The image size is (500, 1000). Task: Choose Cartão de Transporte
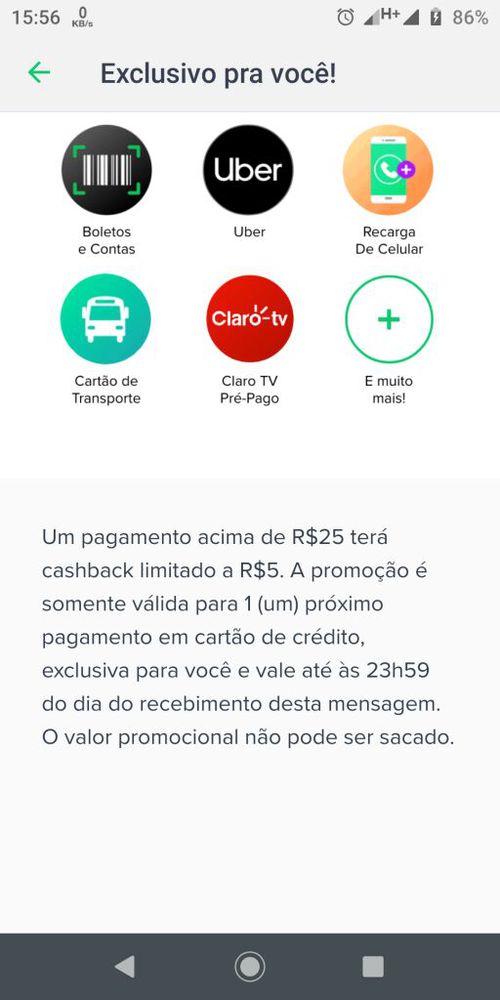(106, 319)
